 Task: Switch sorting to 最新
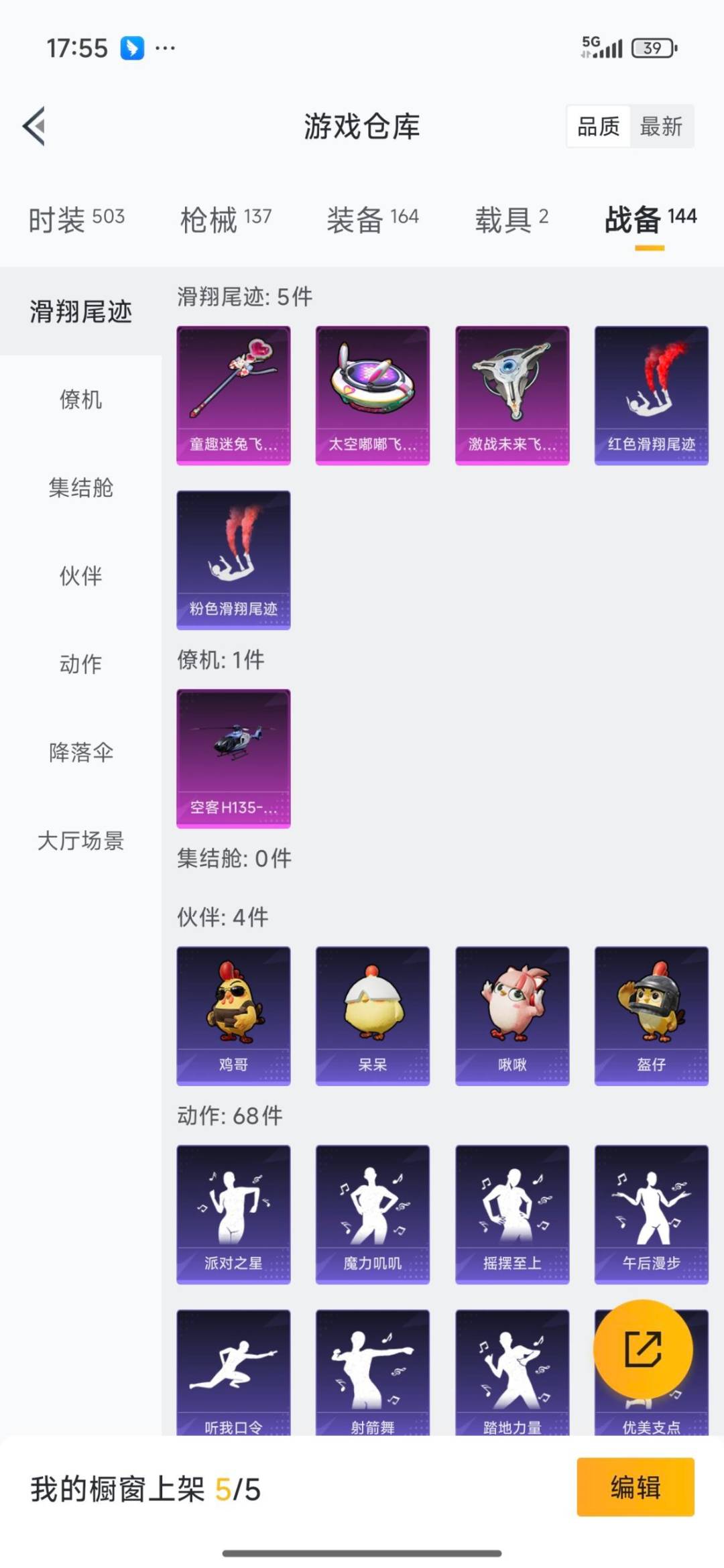tap(661, 127)
